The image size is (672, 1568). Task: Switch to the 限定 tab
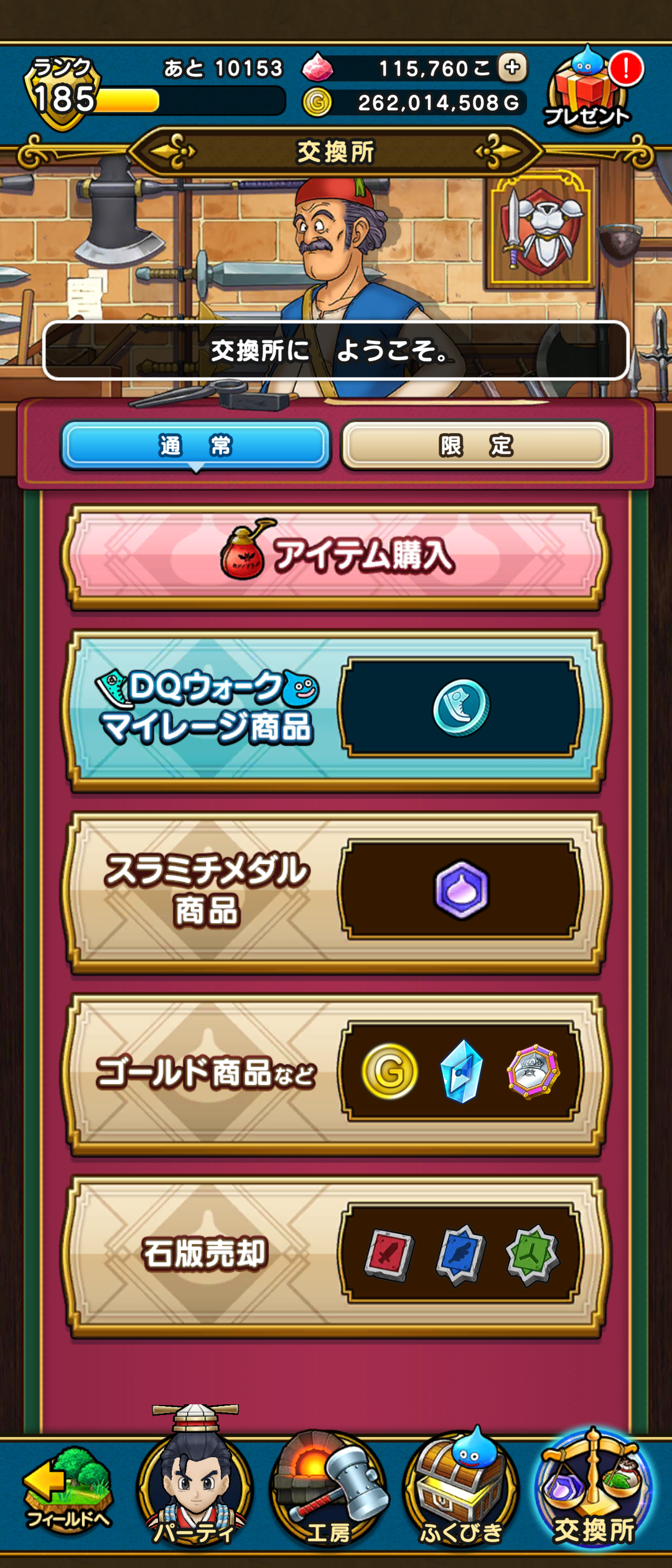point(476,446)
